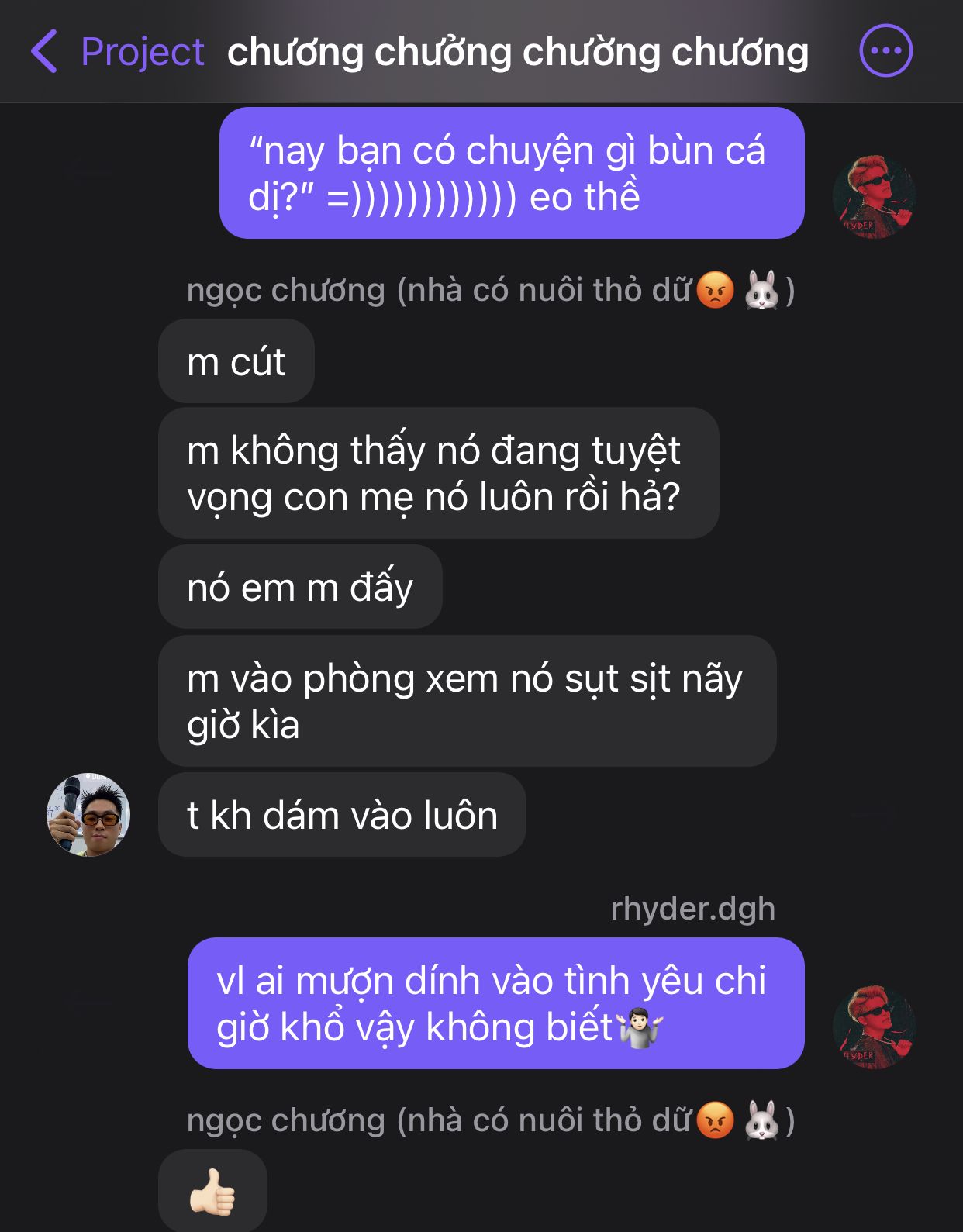
Task: Open the three-dot options menu
Action: click(x=885, y=51)
